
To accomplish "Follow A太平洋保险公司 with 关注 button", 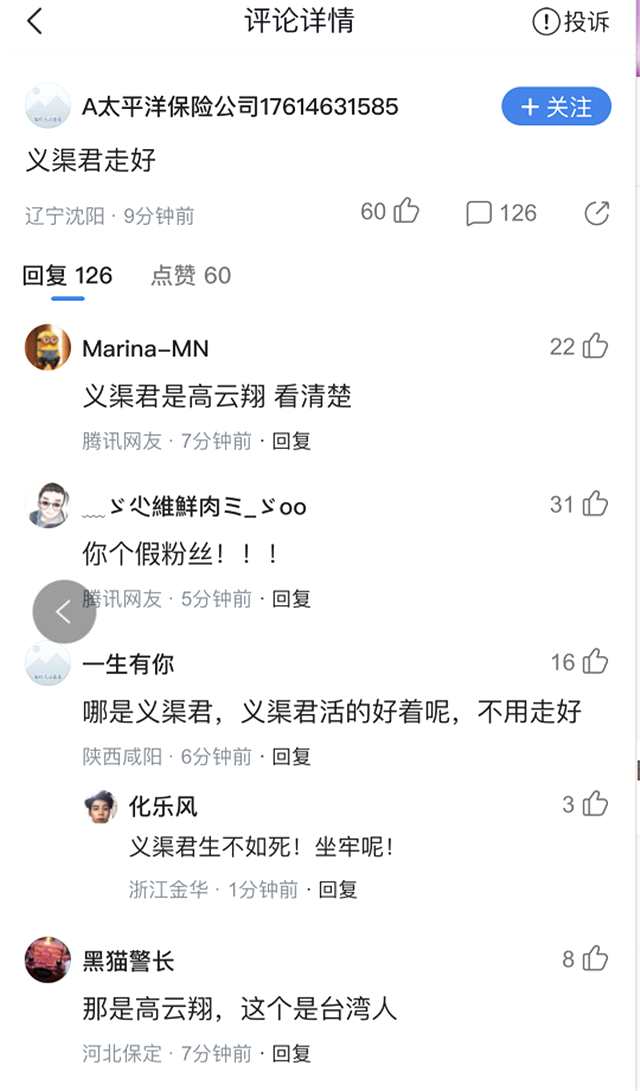I will click(556, 107).
